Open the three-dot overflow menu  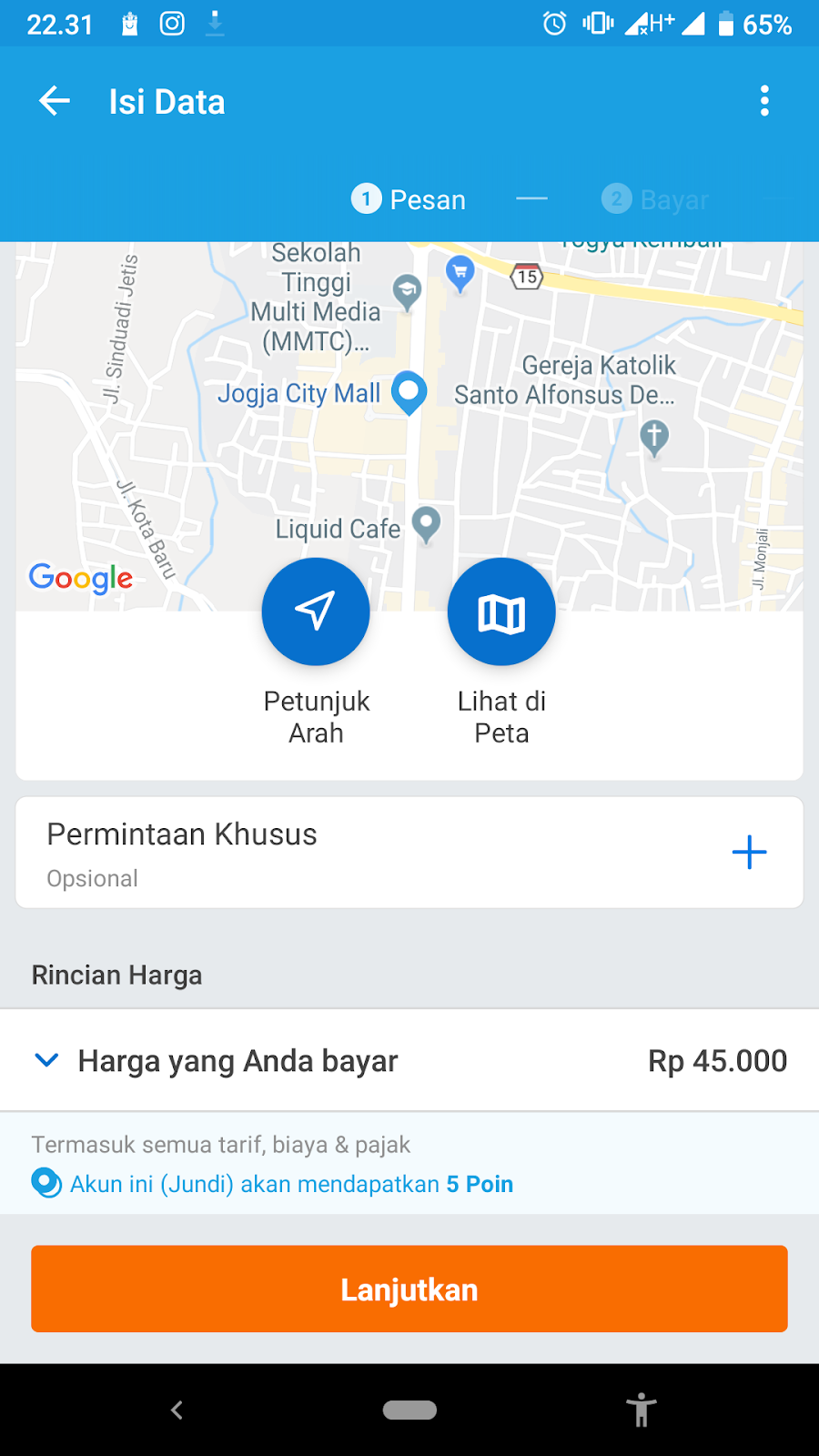click(764, 101)
